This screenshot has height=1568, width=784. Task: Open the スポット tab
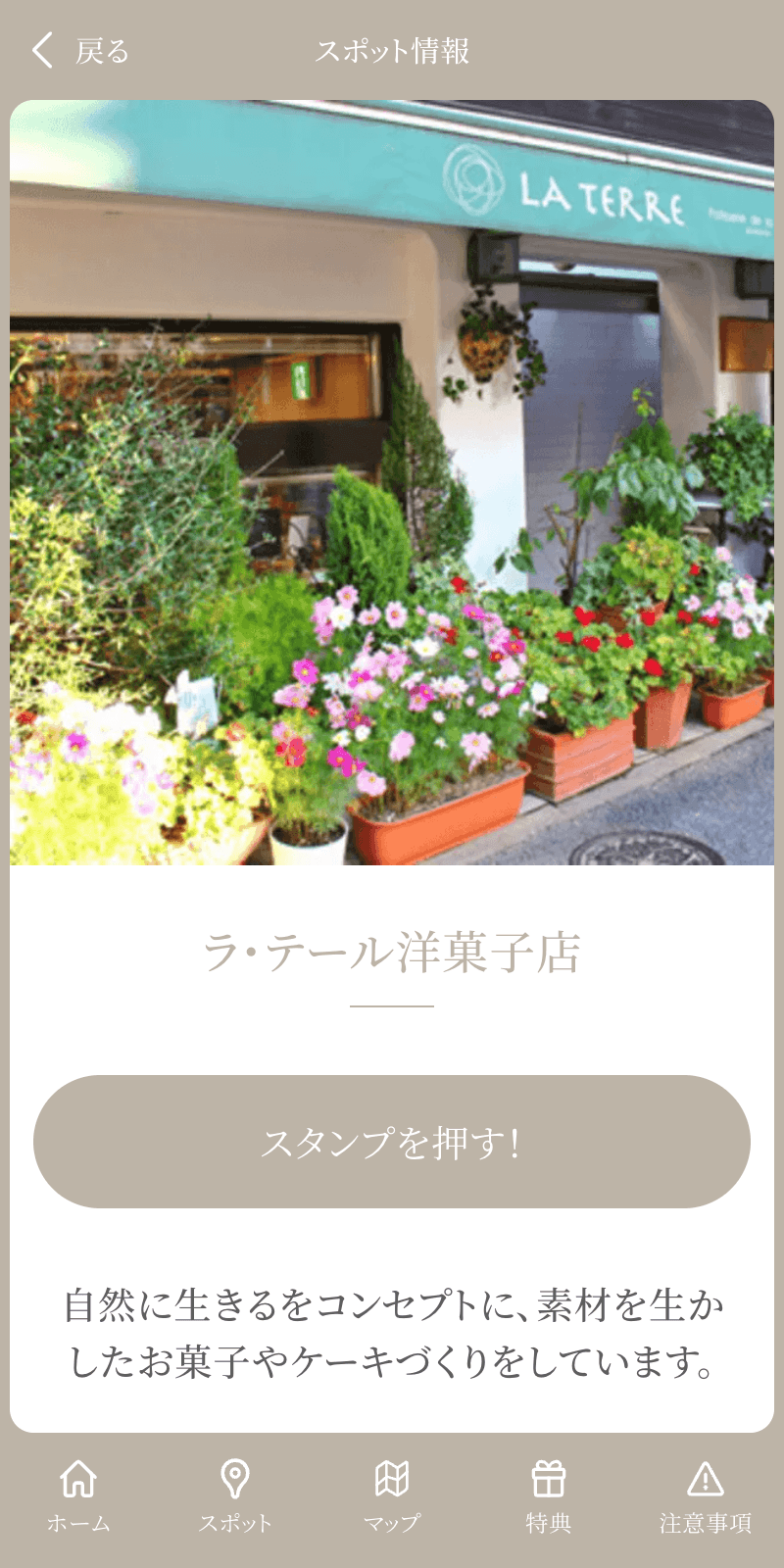[235, 1496]
